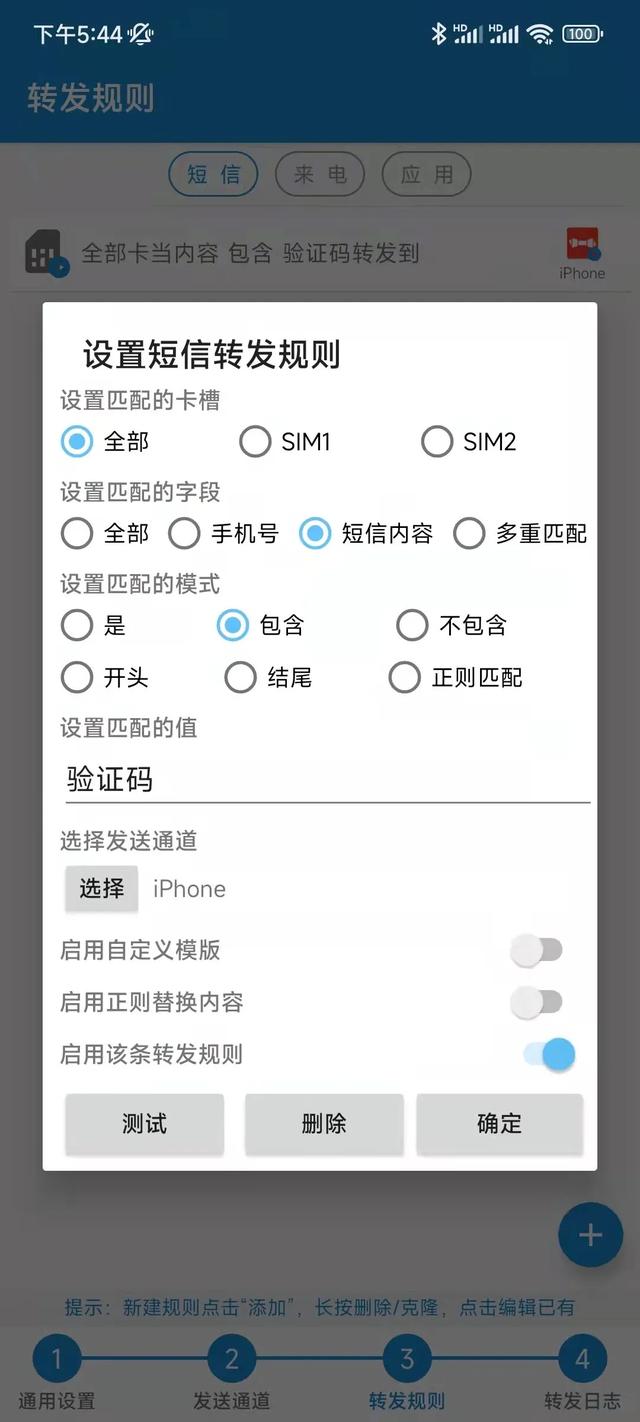
Task: Set matching mode to 正则匹配
Action: point(455,677)
